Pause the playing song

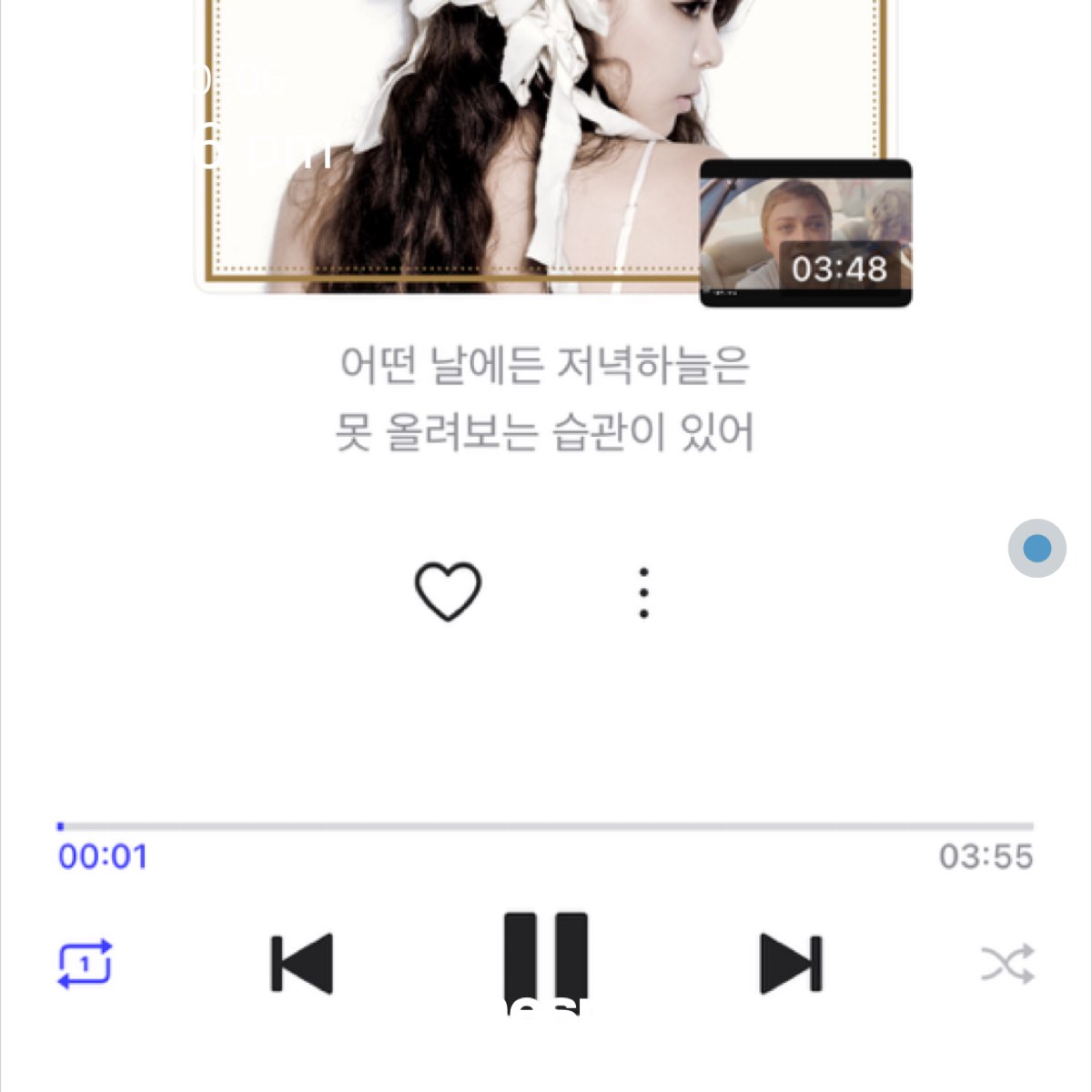click(x=546, y=957)
